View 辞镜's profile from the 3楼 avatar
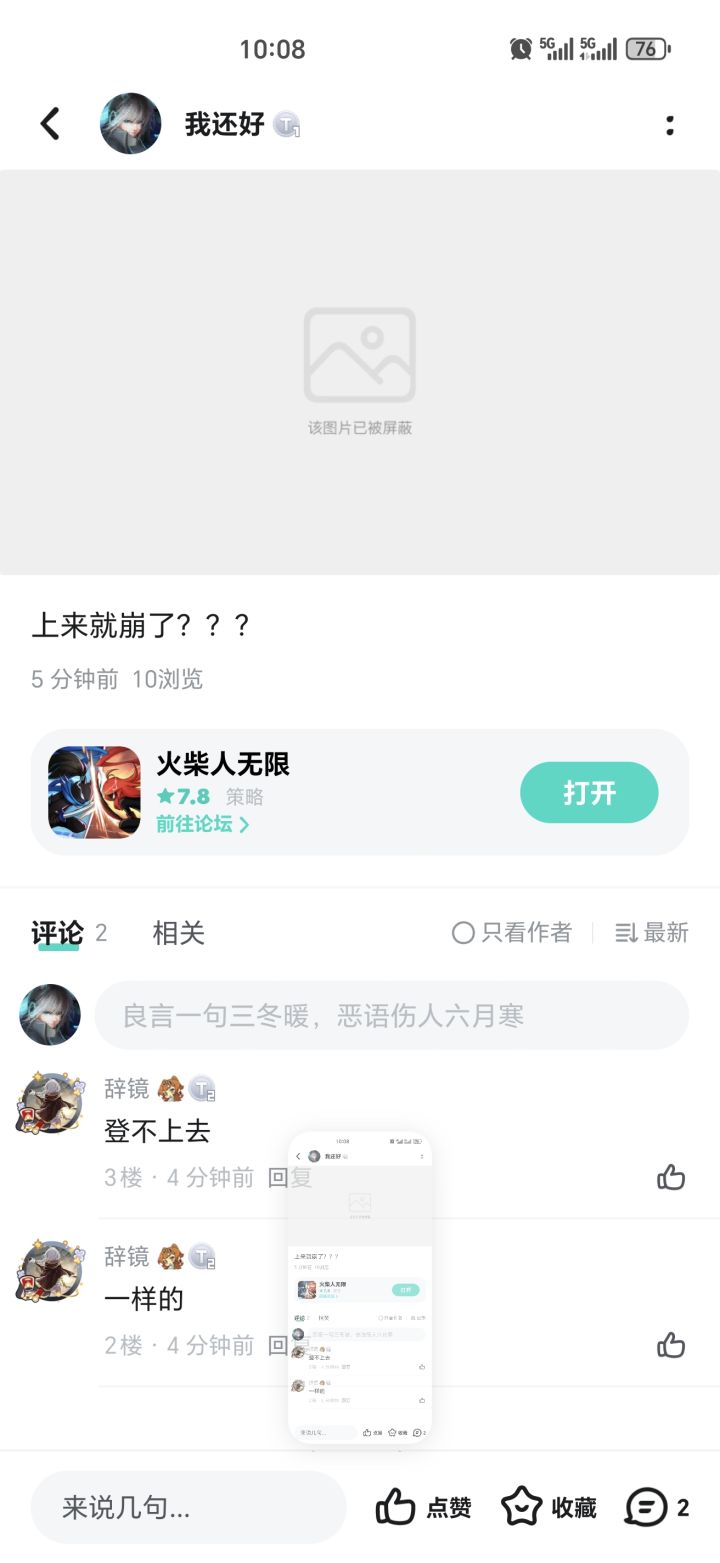Image resolution: width=720 pixels, height=1563 pixels. pos(50,1104)
